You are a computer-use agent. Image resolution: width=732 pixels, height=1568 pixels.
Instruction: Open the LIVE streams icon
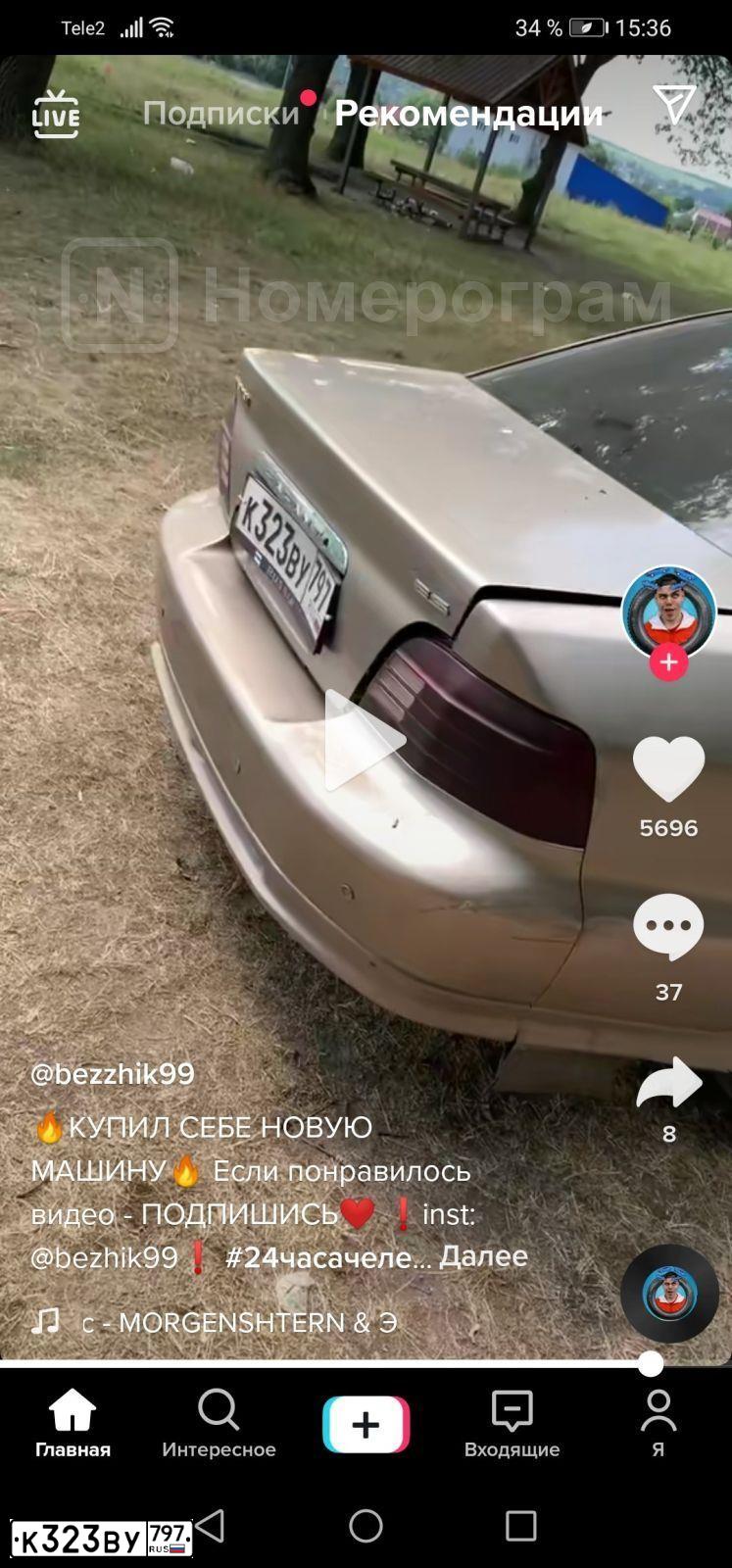point(56,114)
